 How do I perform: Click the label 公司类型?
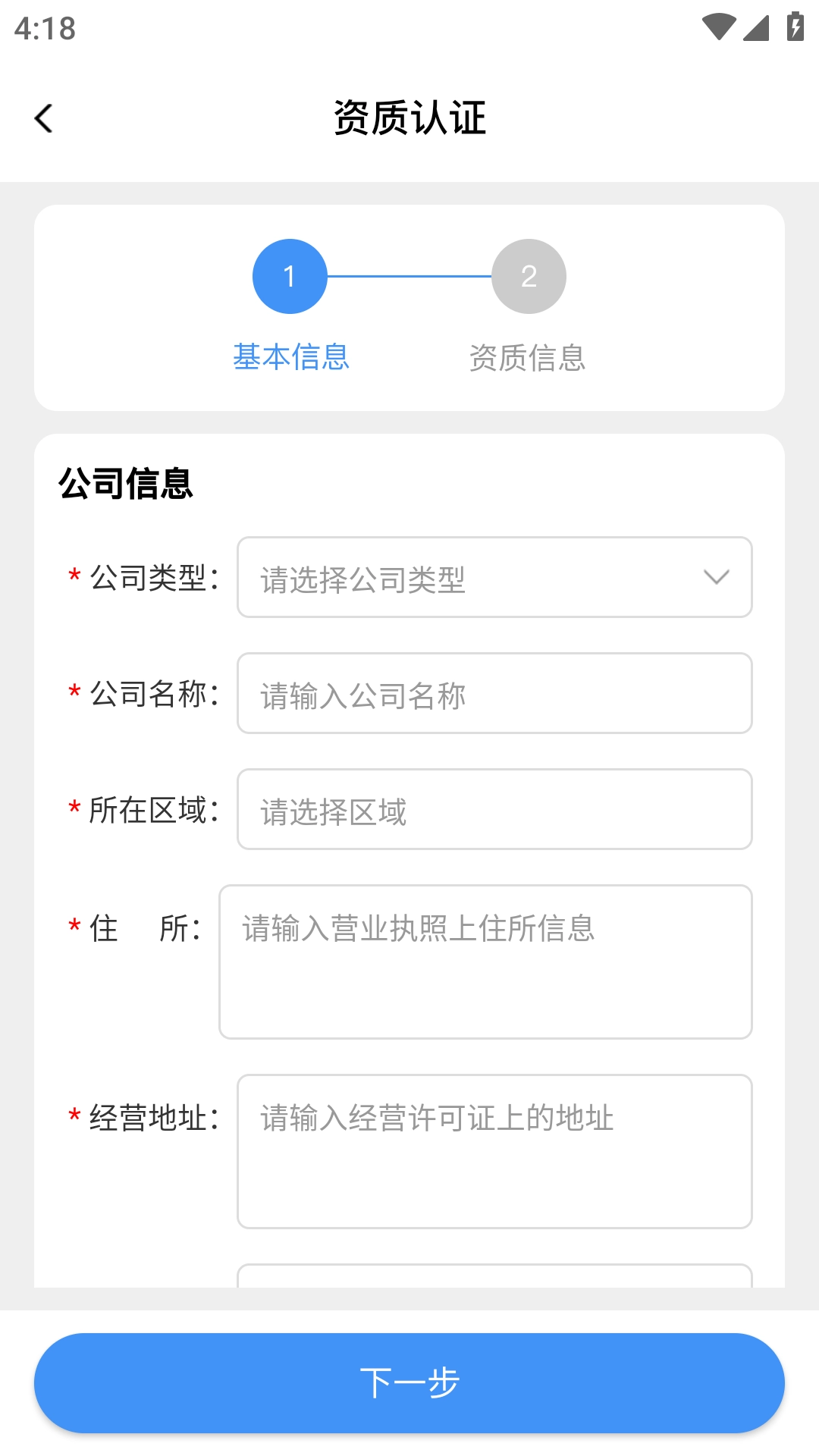pos(152,578)
